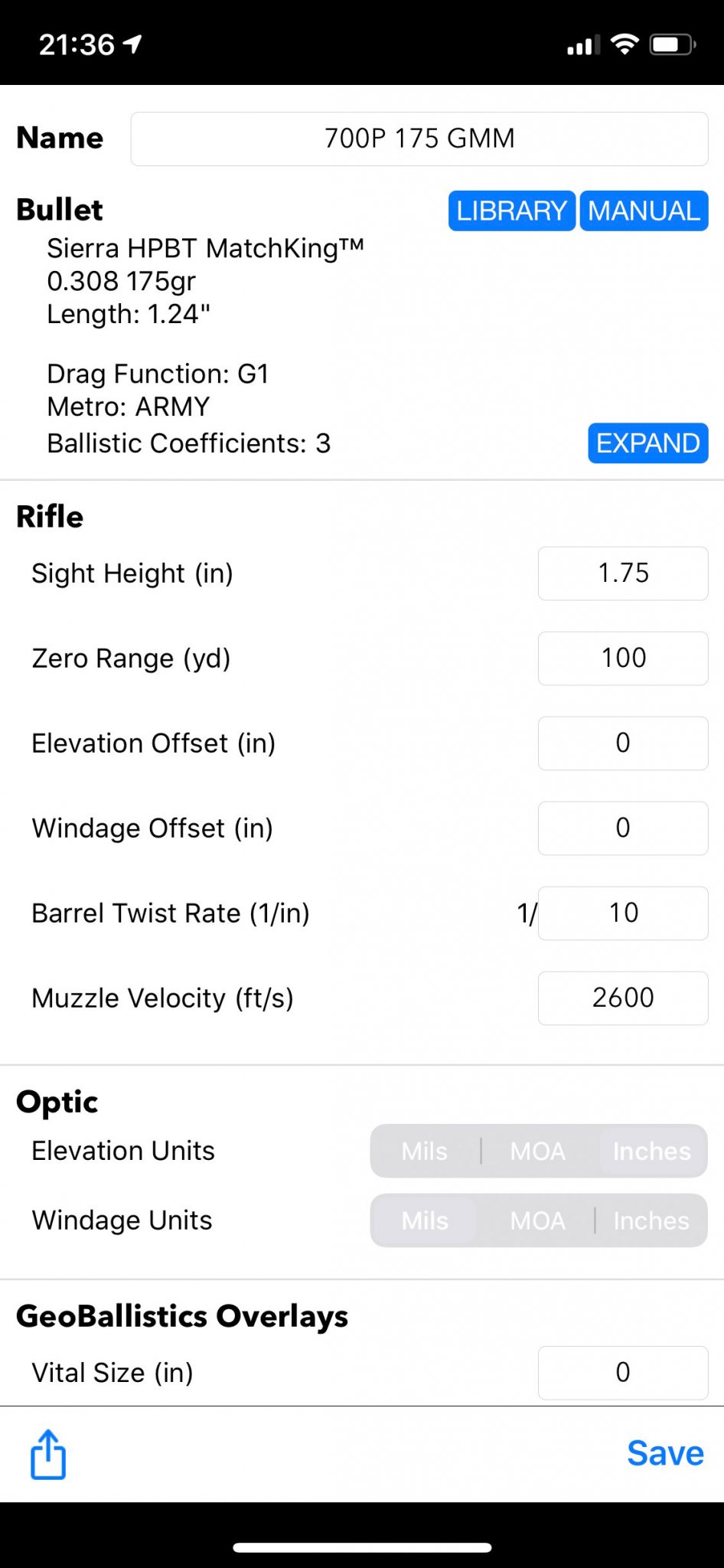The height and width of the screenshot is (1568, 724).
Task: Set Elevation Units to MOA
Action: pos(538,1151)
